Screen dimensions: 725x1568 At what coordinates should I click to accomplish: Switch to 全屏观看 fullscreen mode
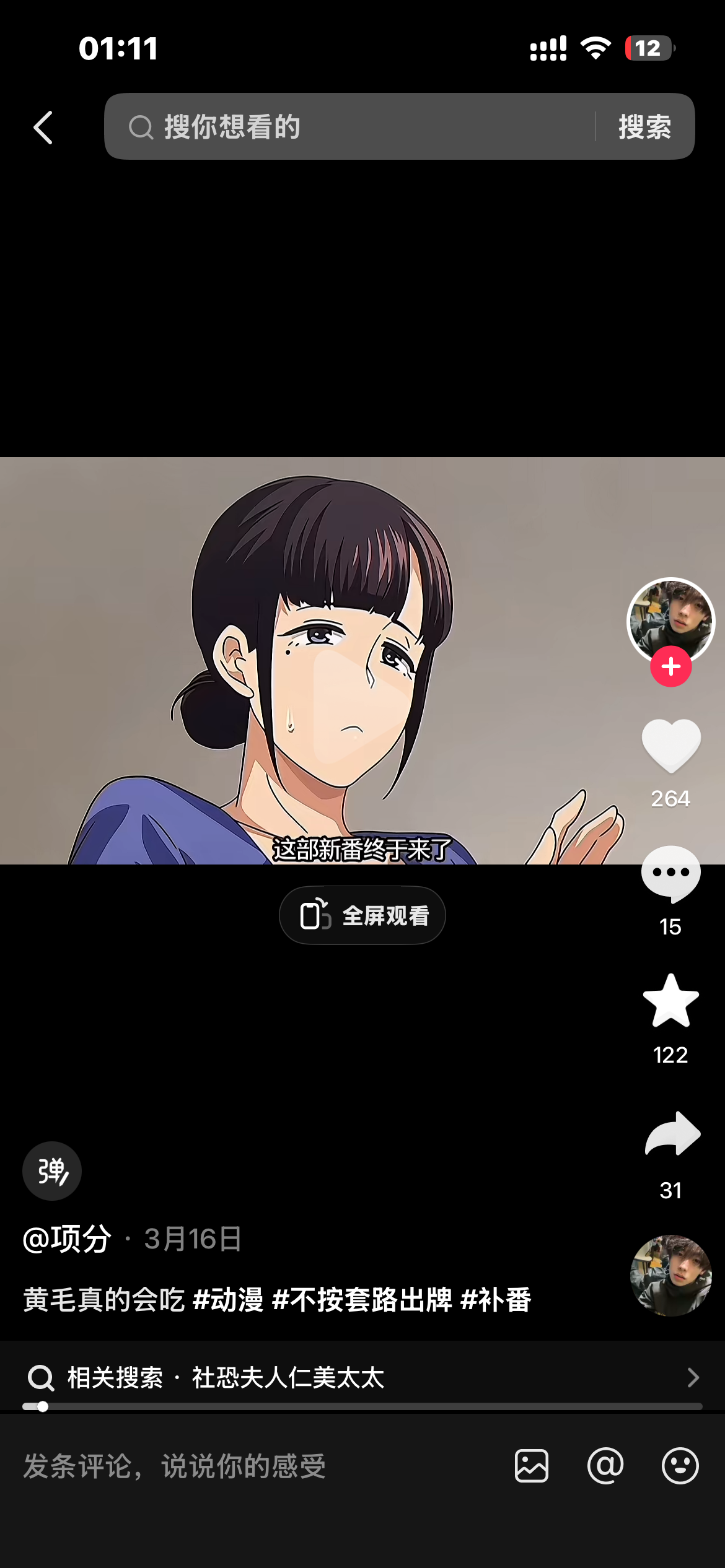362,915
